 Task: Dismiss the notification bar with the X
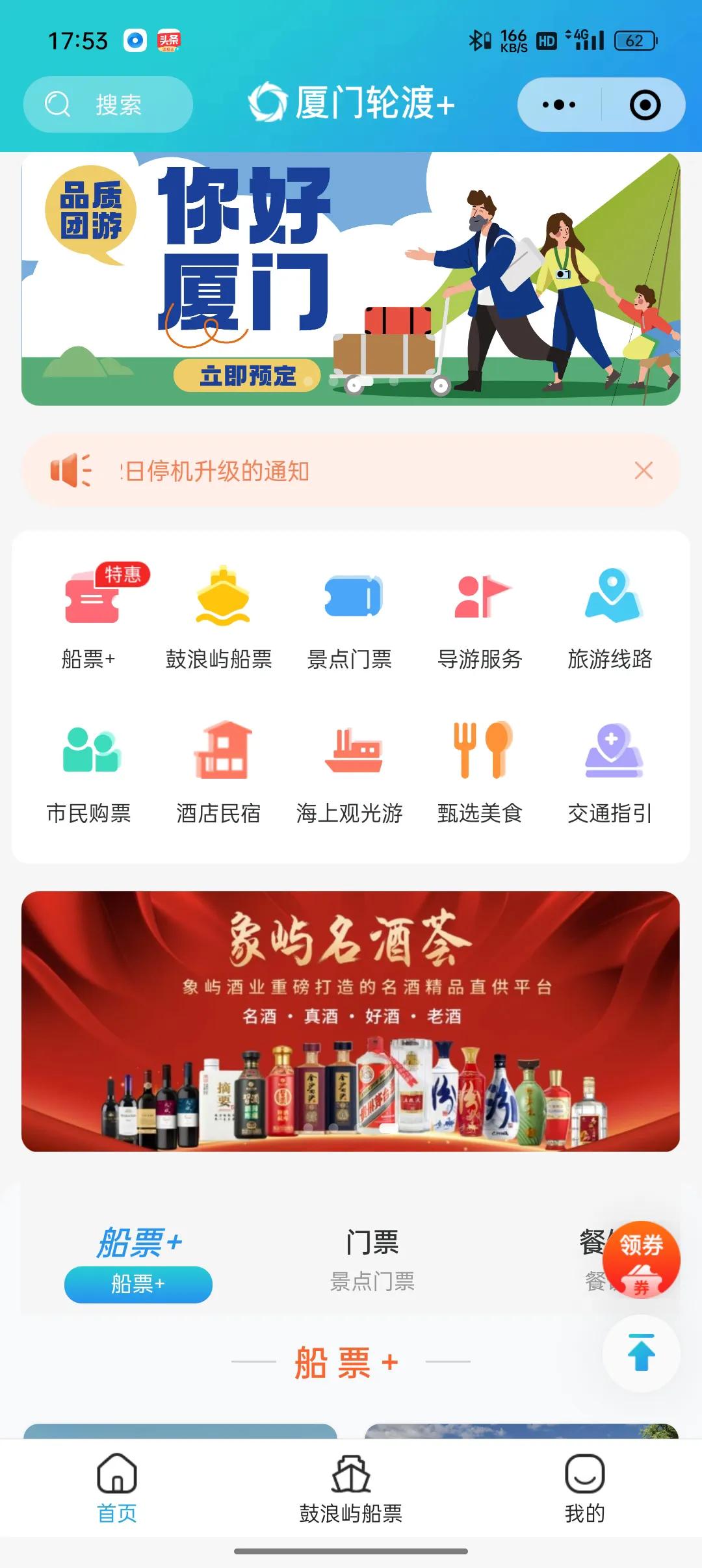pos(644,469)
